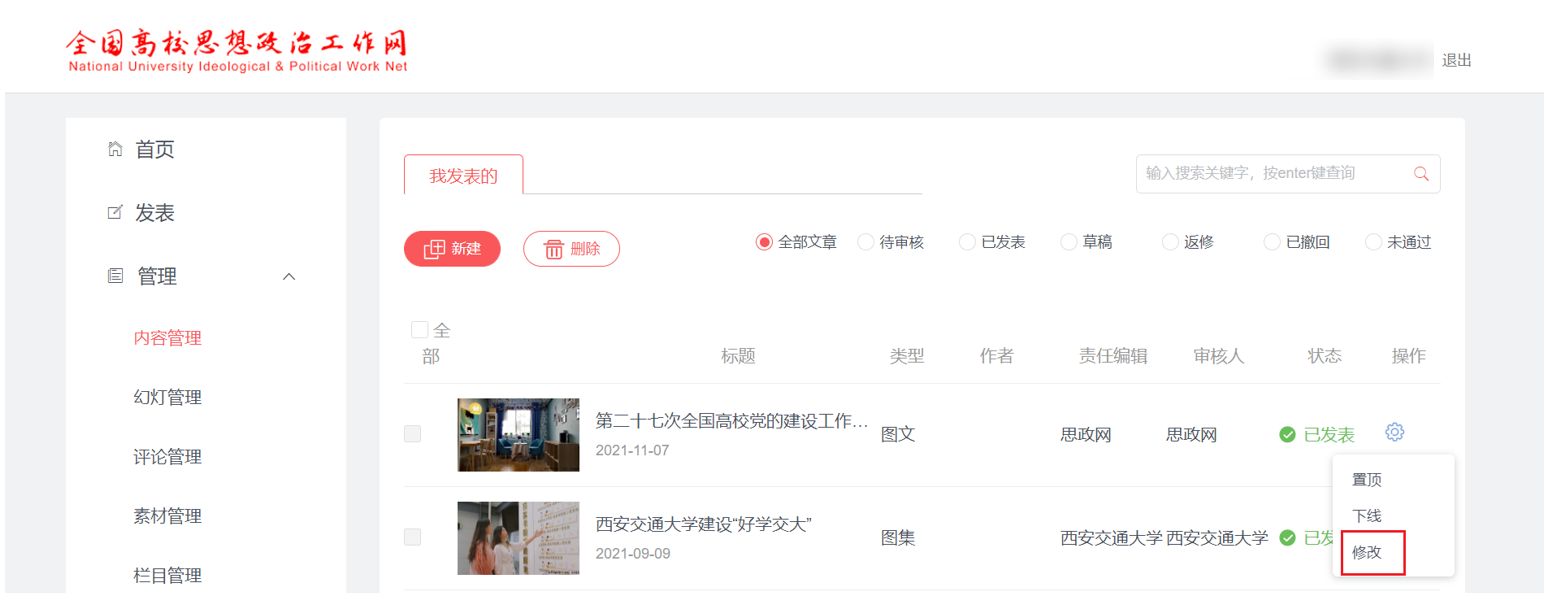The height and width of the screenshot is (593, 1544).
Task: Open 发表 in the sidebar
Action: point(154,213)
